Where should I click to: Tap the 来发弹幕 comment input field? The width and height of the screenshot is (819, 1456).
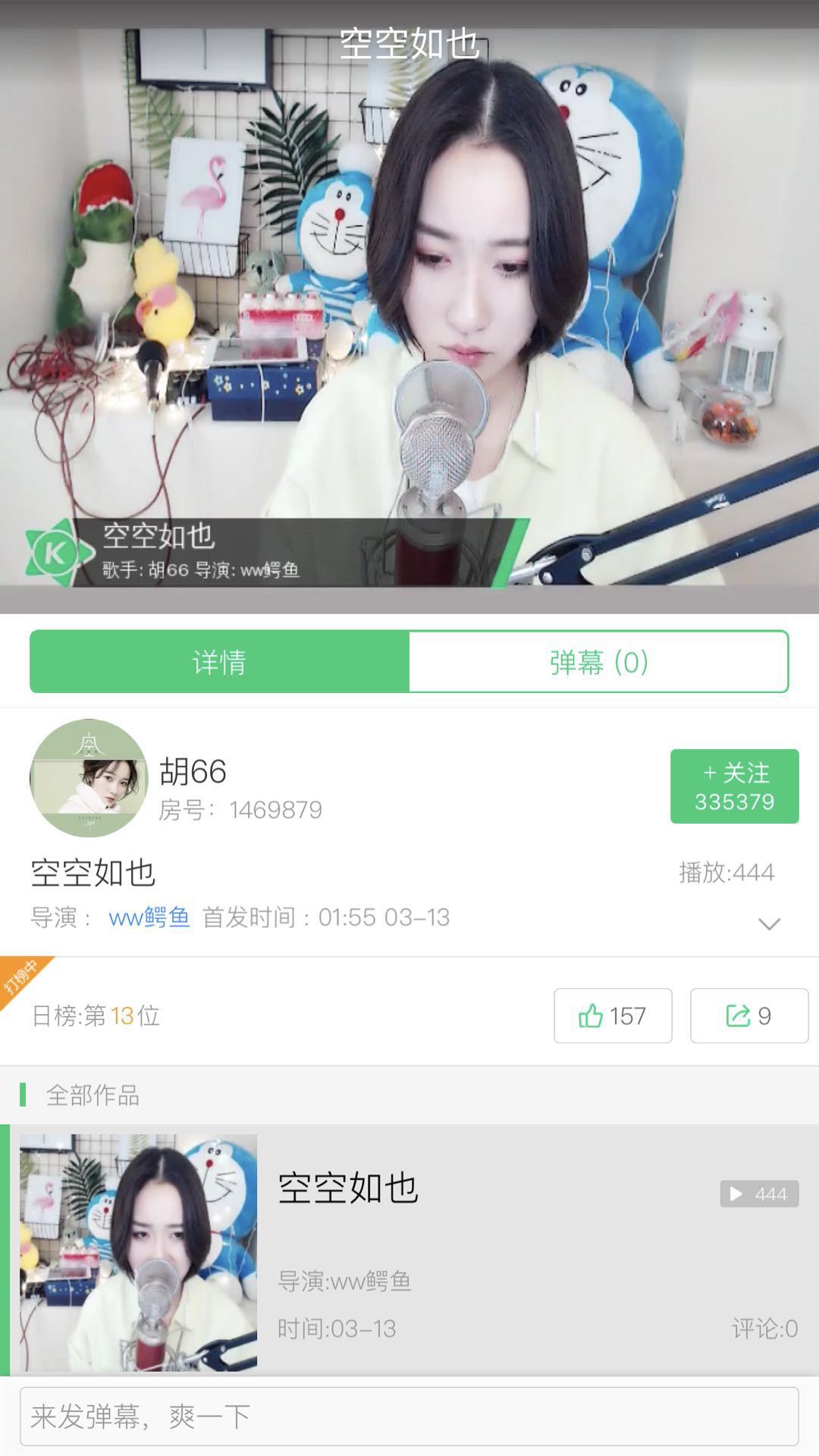point(409,1412)
